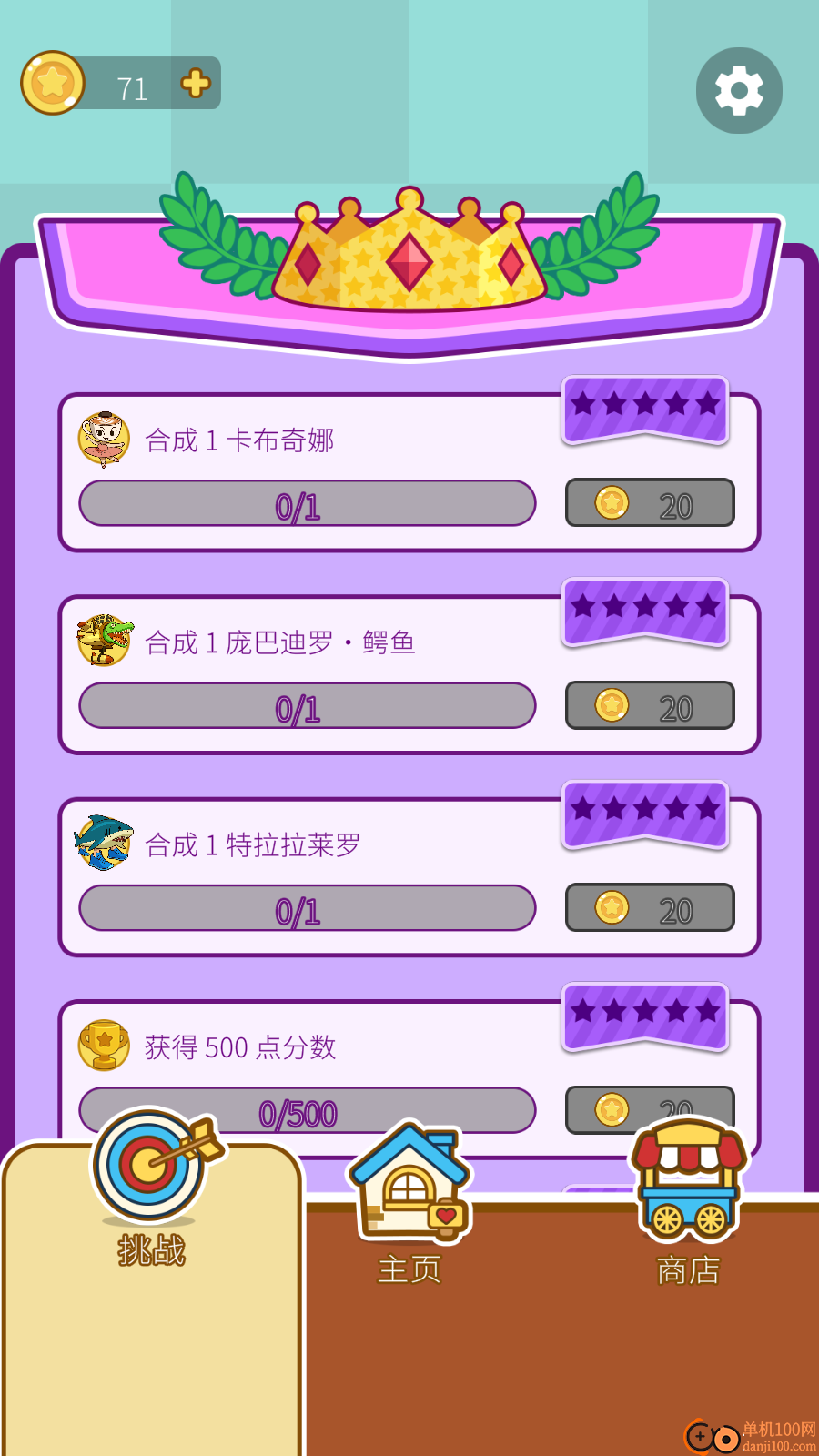
Task: Claim the 20-coin reward for 卡布奇娜 quest
Action: [649, 503]
